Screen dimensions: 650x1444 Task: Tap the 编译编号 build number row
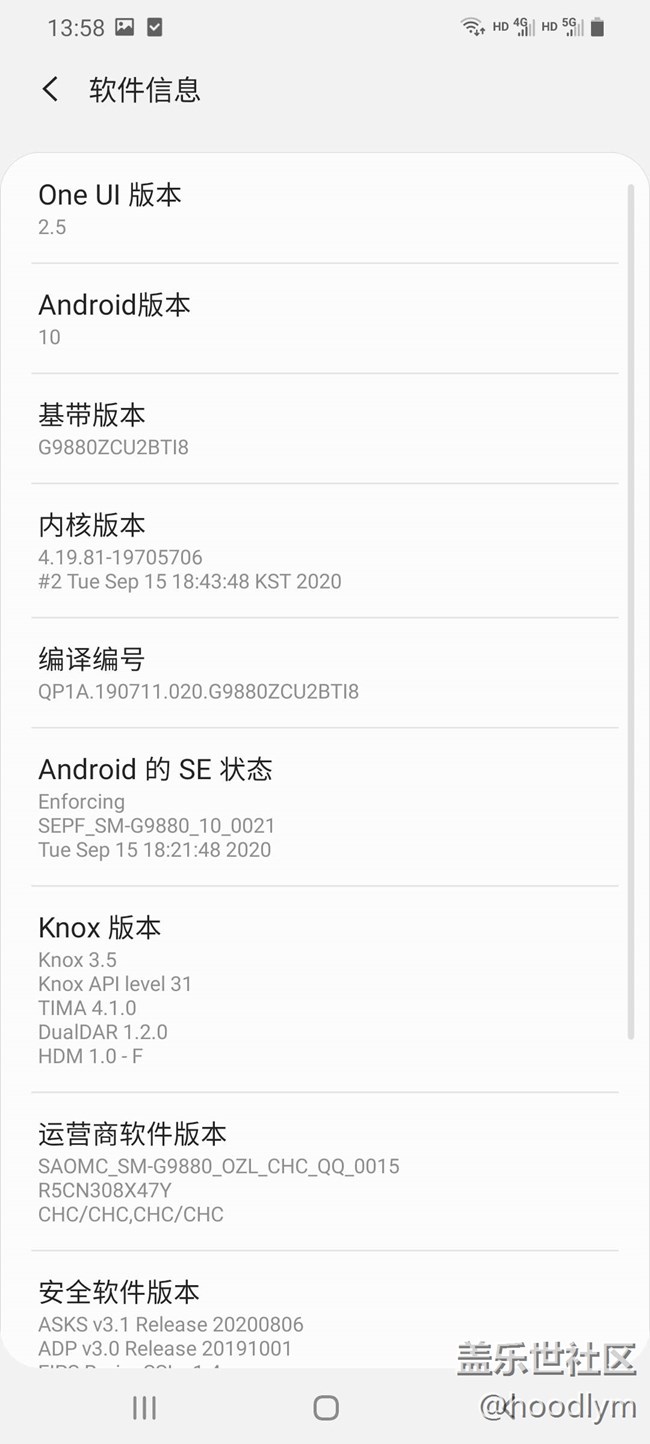coord(324,673)
